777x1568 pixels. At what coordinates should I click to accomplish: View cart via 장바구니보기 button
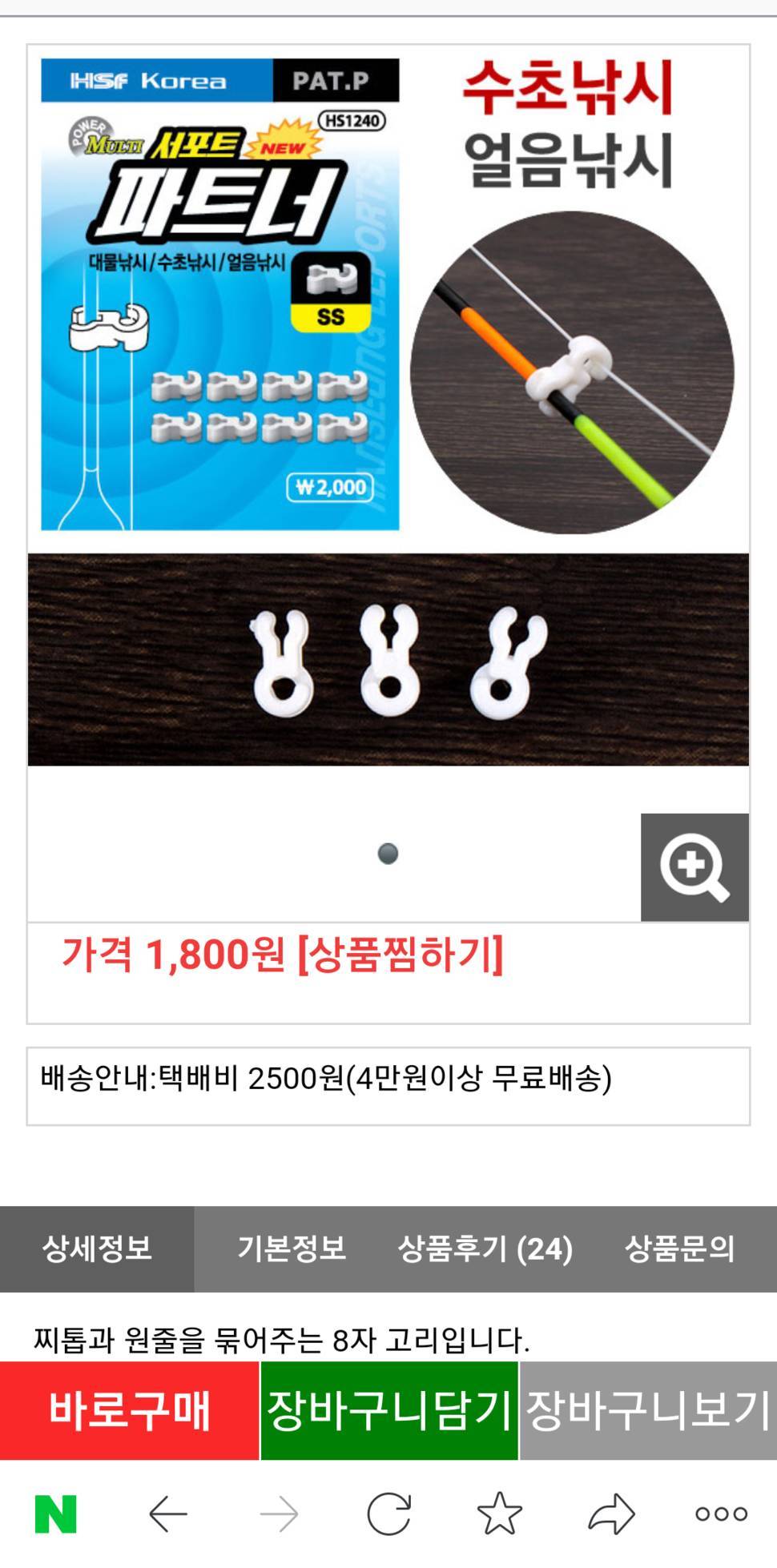(648, 1411)
